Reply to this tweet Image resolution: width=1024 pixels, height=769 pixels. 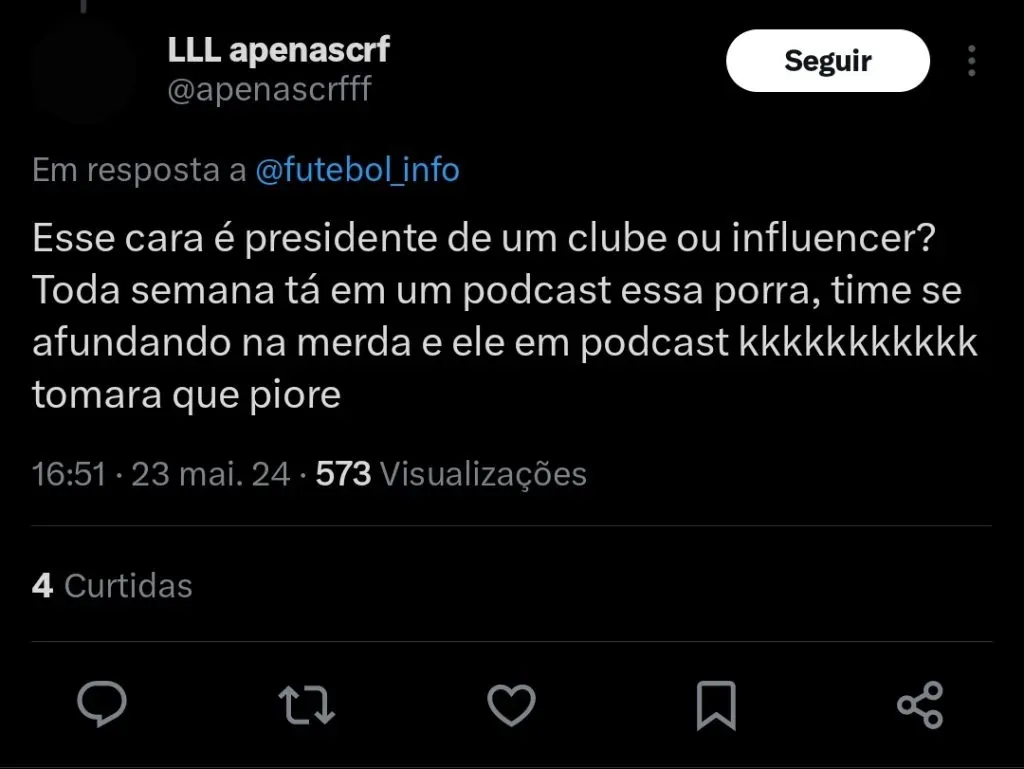(102, 705)
